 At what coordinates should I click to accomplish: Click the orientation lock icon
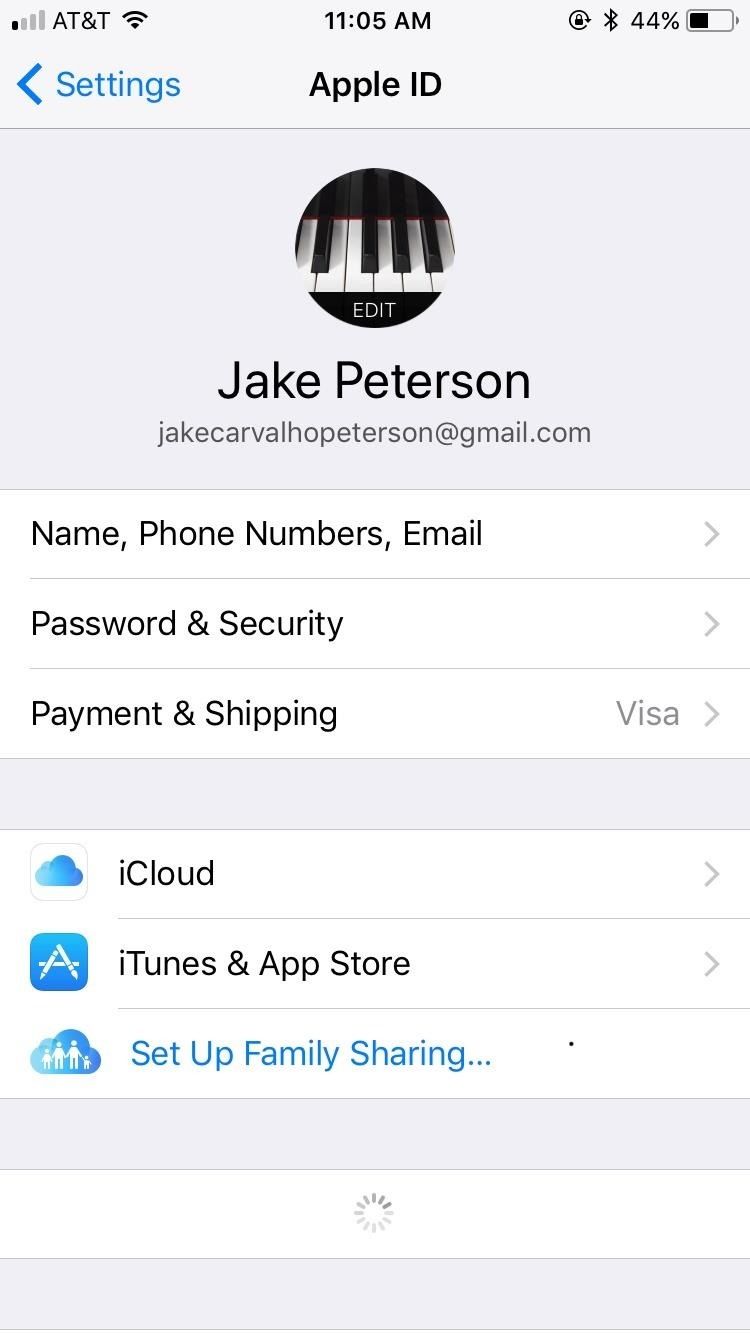[x=580, y=19]
